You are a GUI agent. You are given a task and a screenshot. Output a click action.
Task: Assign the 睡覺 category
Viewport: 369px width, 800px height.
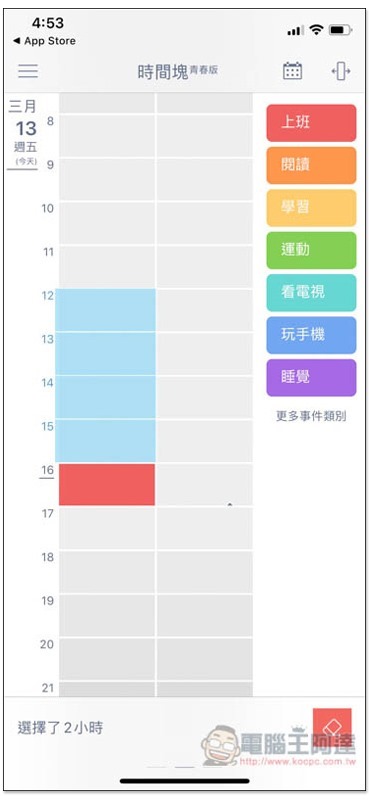click(x=311, y=377)
